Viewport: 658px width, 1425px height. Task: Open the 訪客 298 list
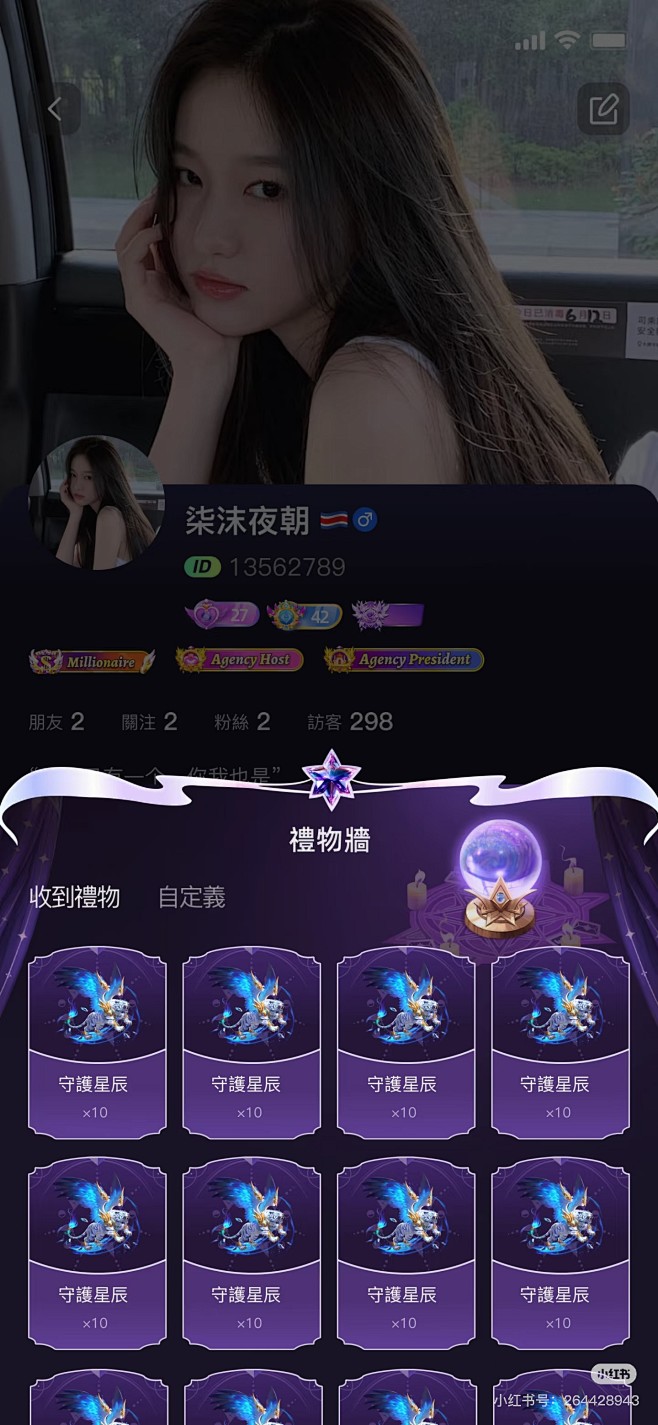[x=350, y=722]
